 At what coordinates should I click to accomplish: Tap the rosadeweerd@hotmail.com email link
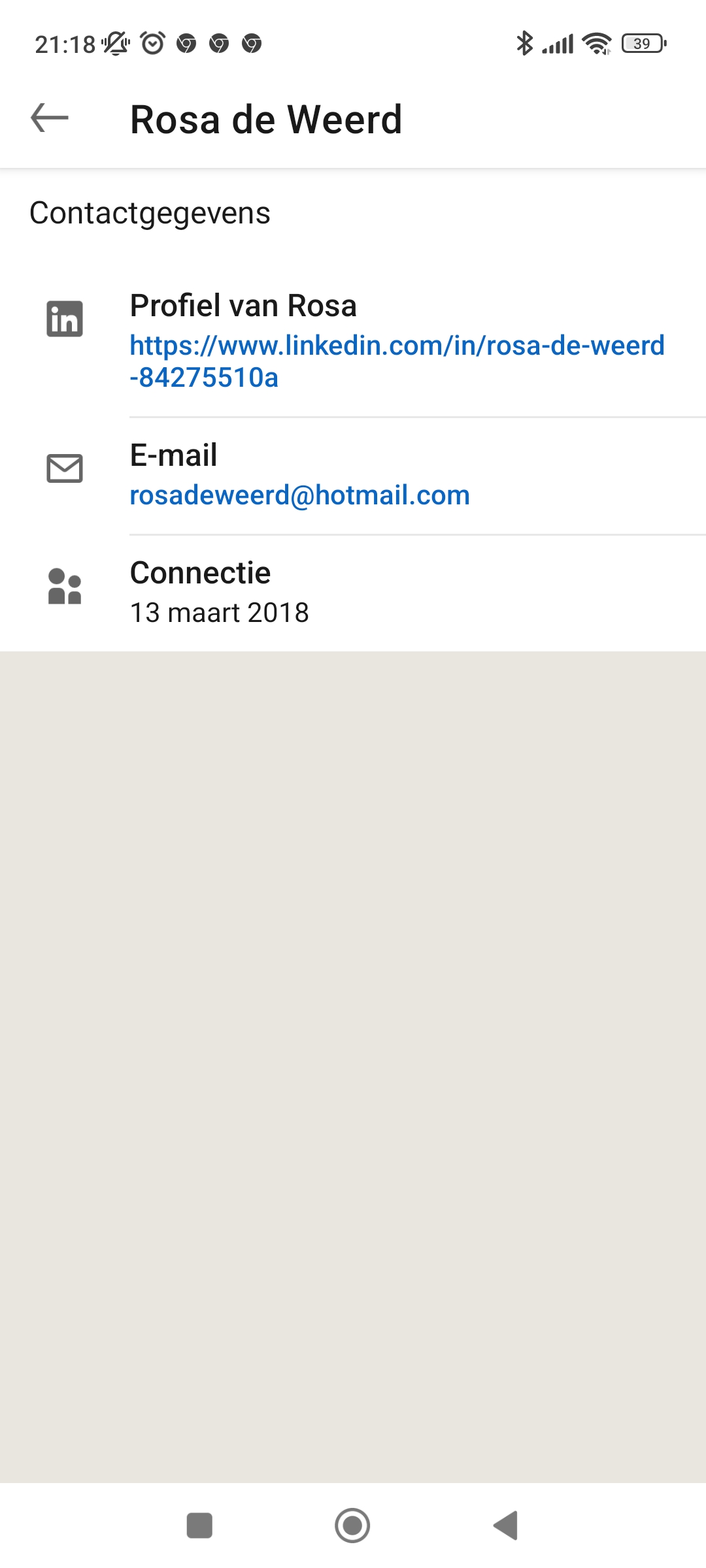click(x=299, y=495)
